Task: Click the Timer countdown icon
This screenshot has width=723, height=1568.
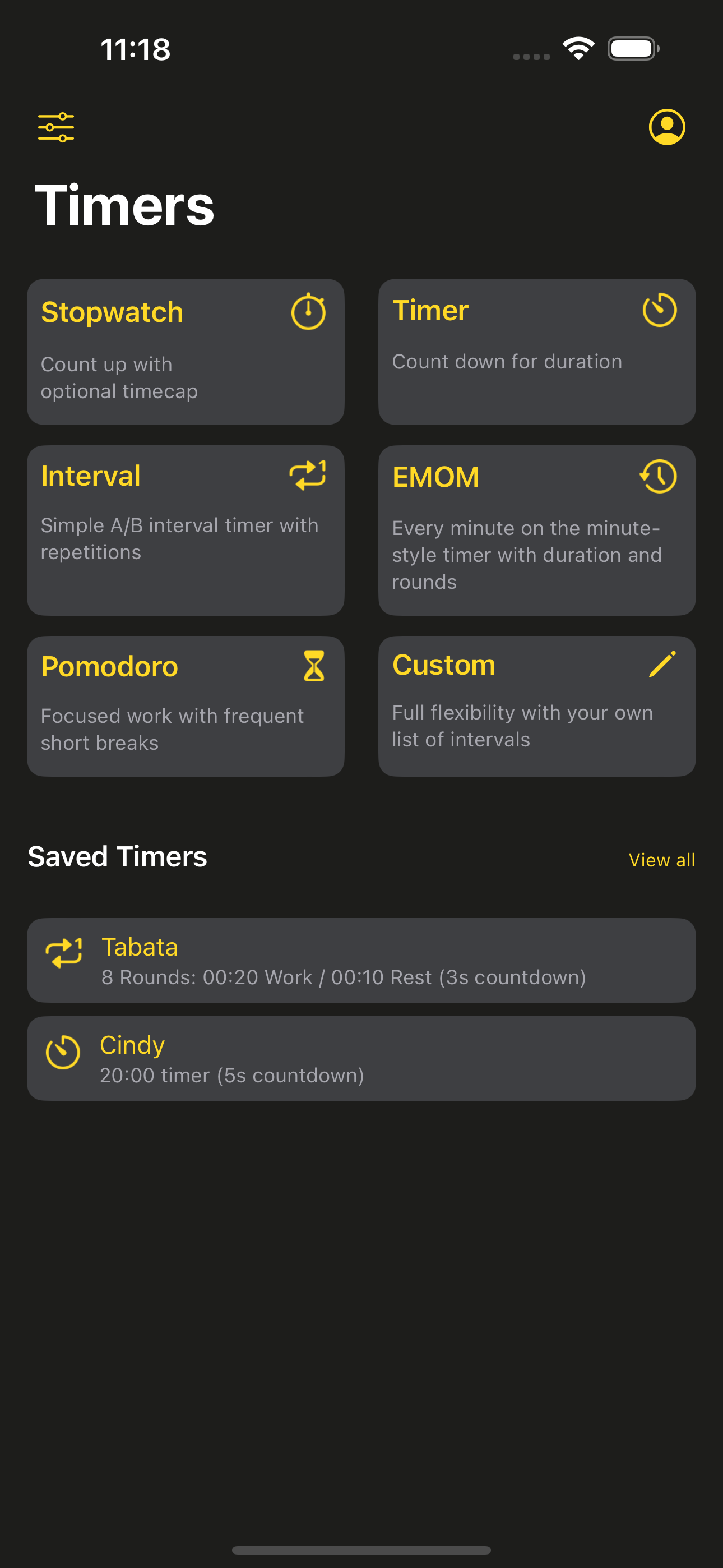Action: (660, 311)
